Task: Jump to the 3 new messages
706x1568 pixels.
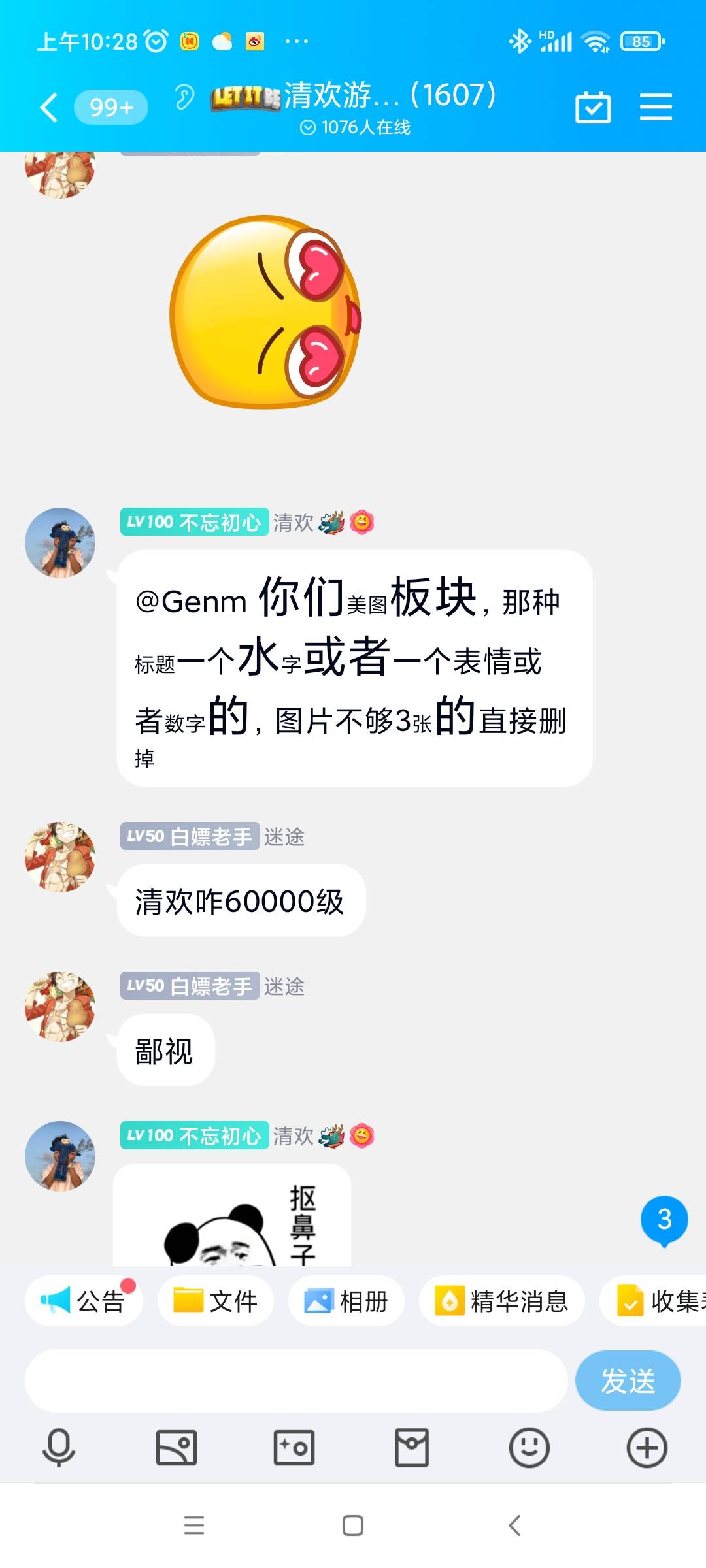Action: (664, 1220)
